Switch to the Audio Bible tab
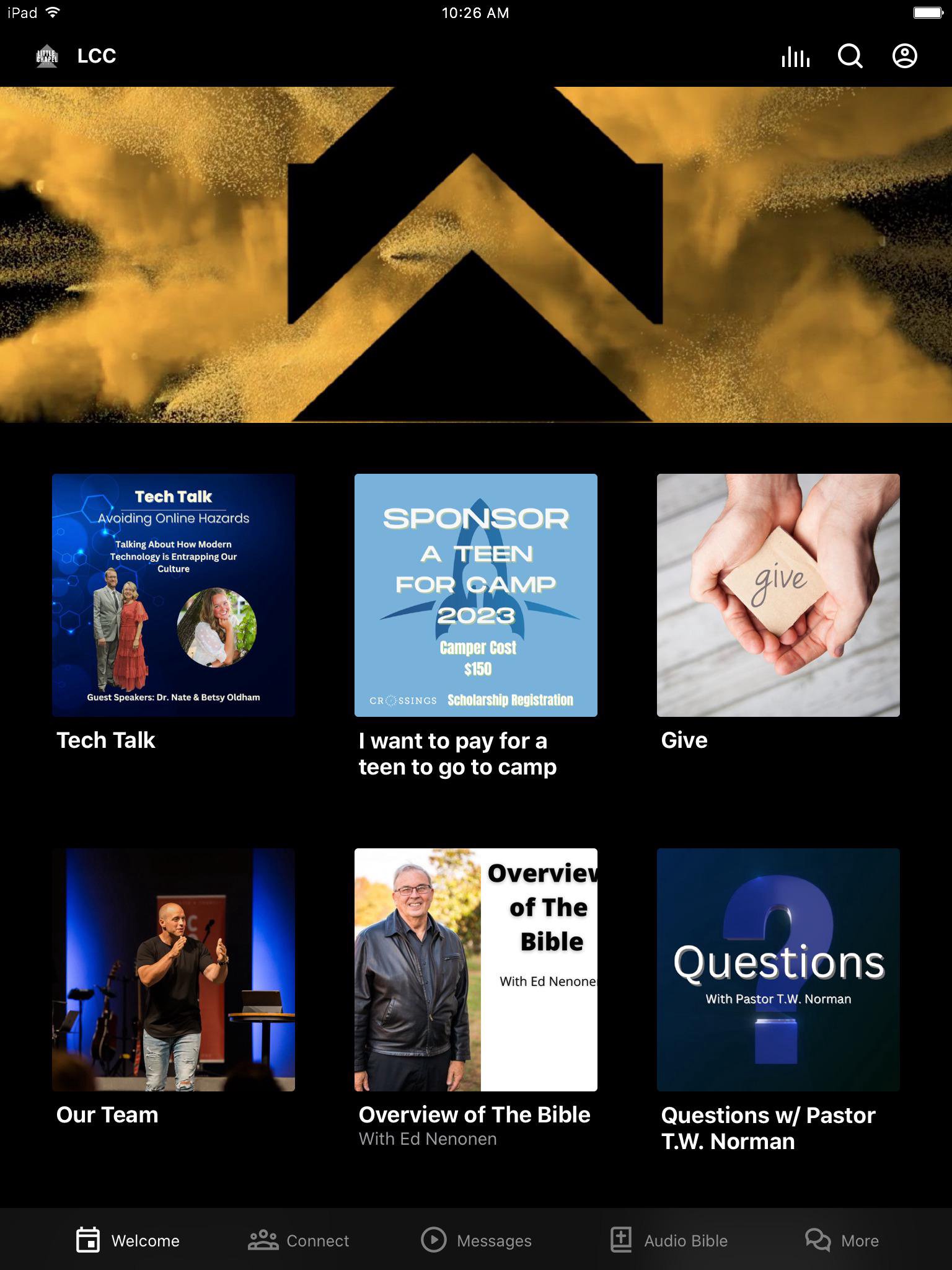This screenshot has height=1270, width=952. tap(668, 1240)
